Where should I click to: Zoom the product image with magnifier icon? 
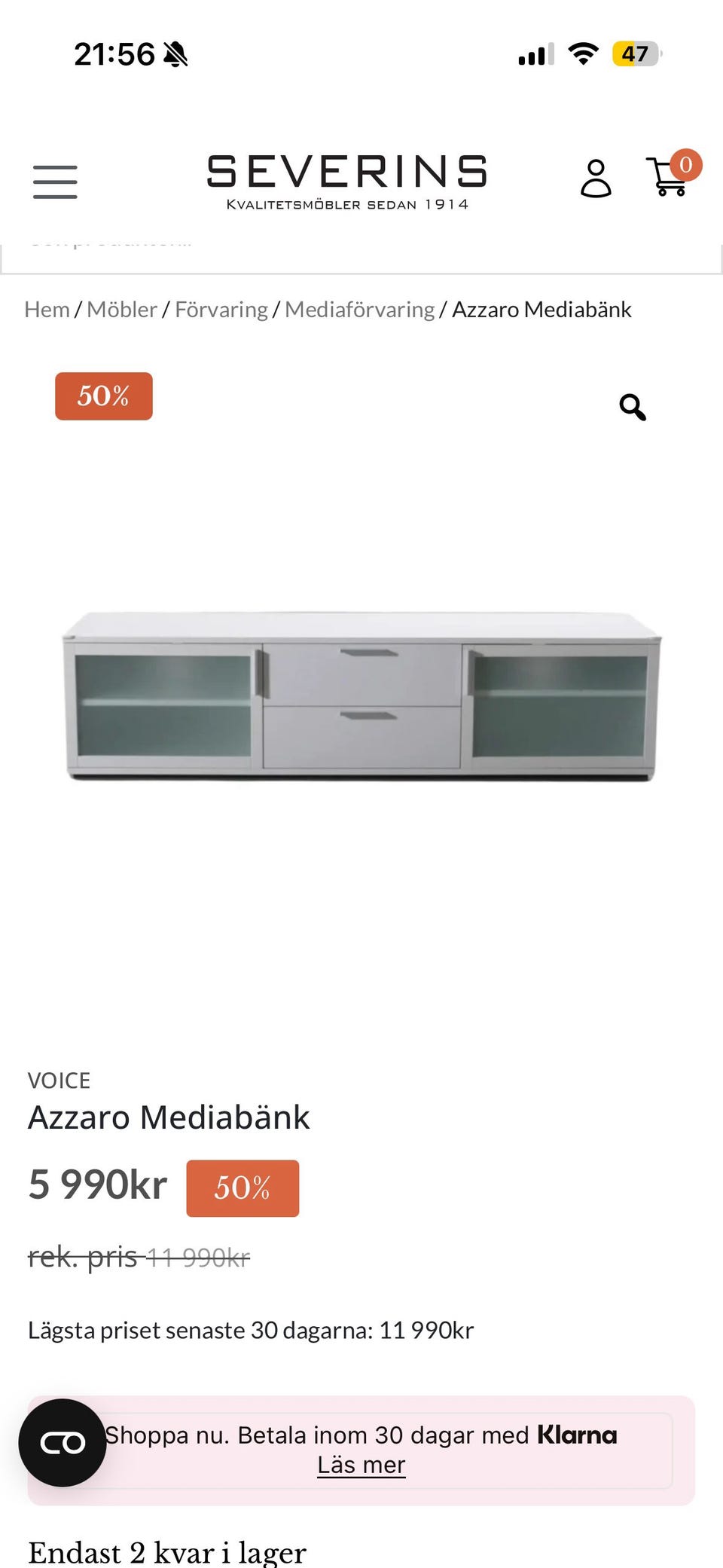633,407
